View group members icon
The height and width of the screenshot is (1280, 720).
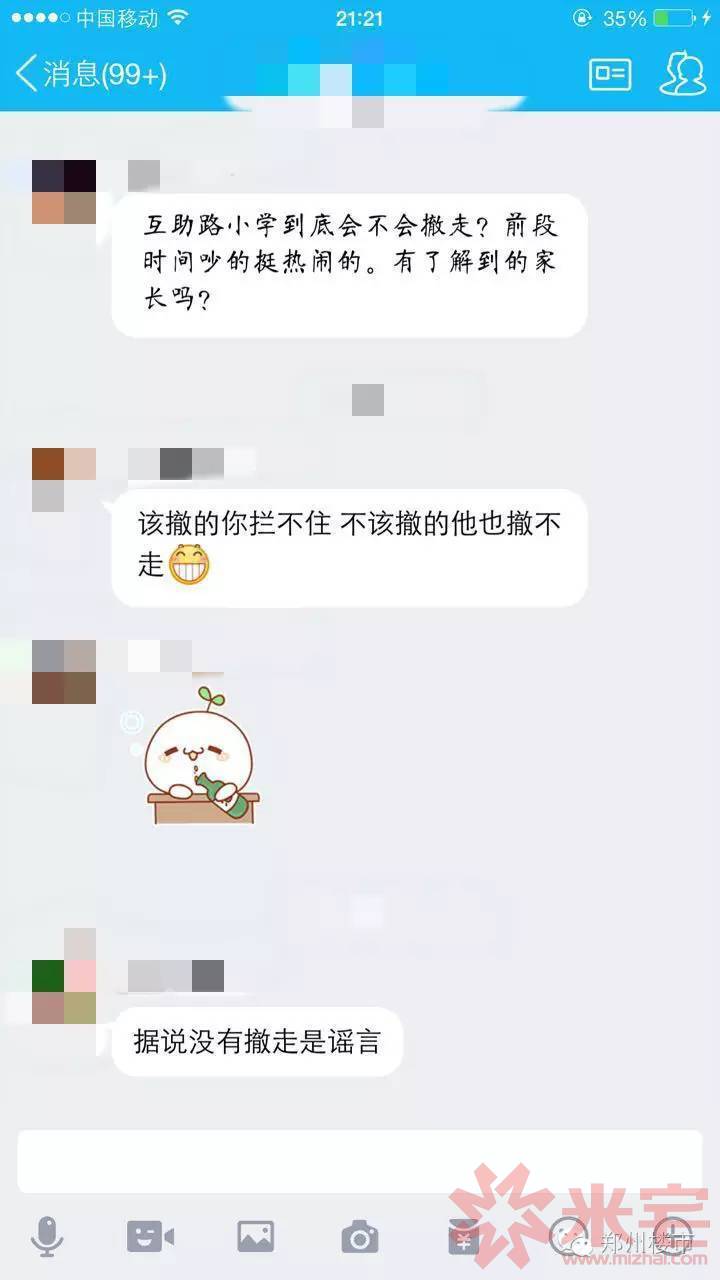click(682, 74)
